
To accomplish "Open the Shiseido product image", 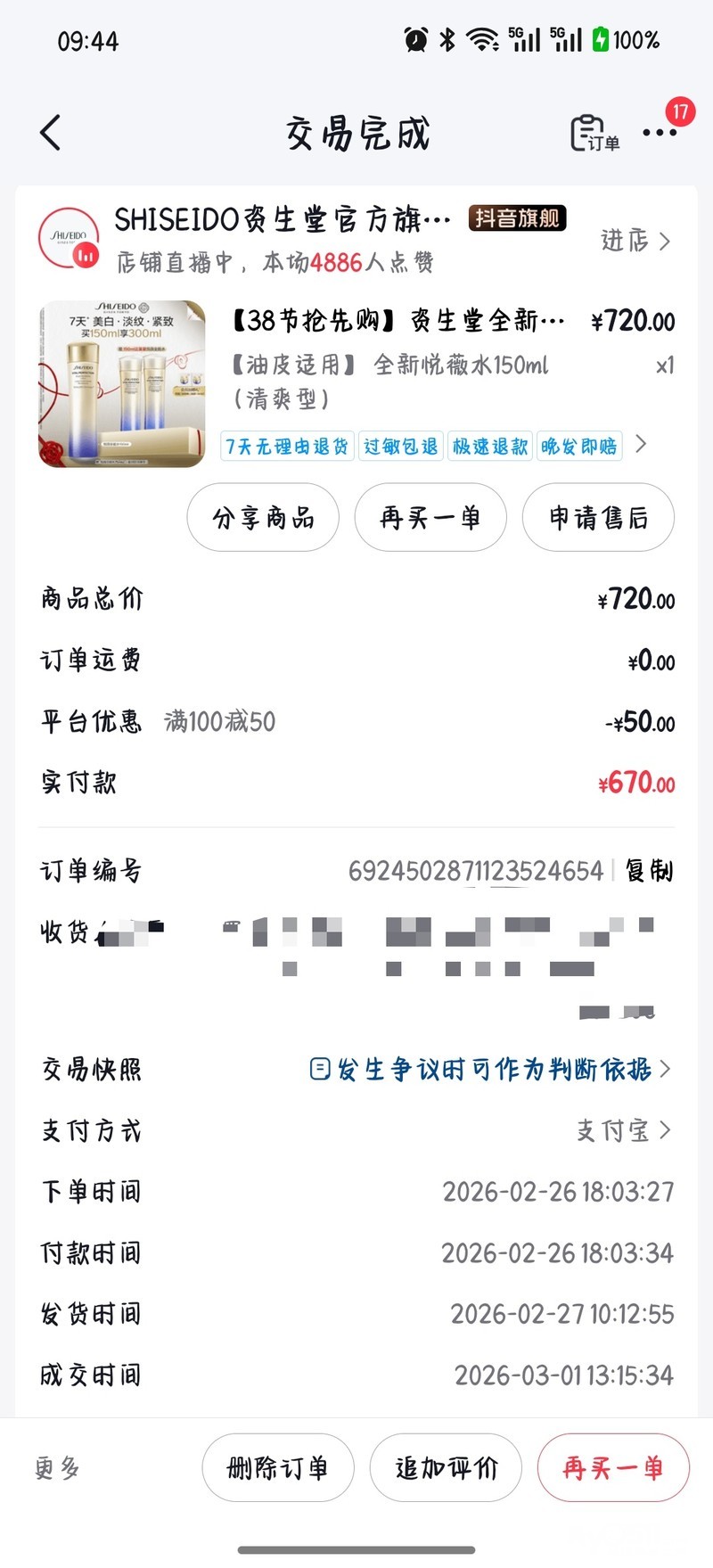I will [122, 384].
